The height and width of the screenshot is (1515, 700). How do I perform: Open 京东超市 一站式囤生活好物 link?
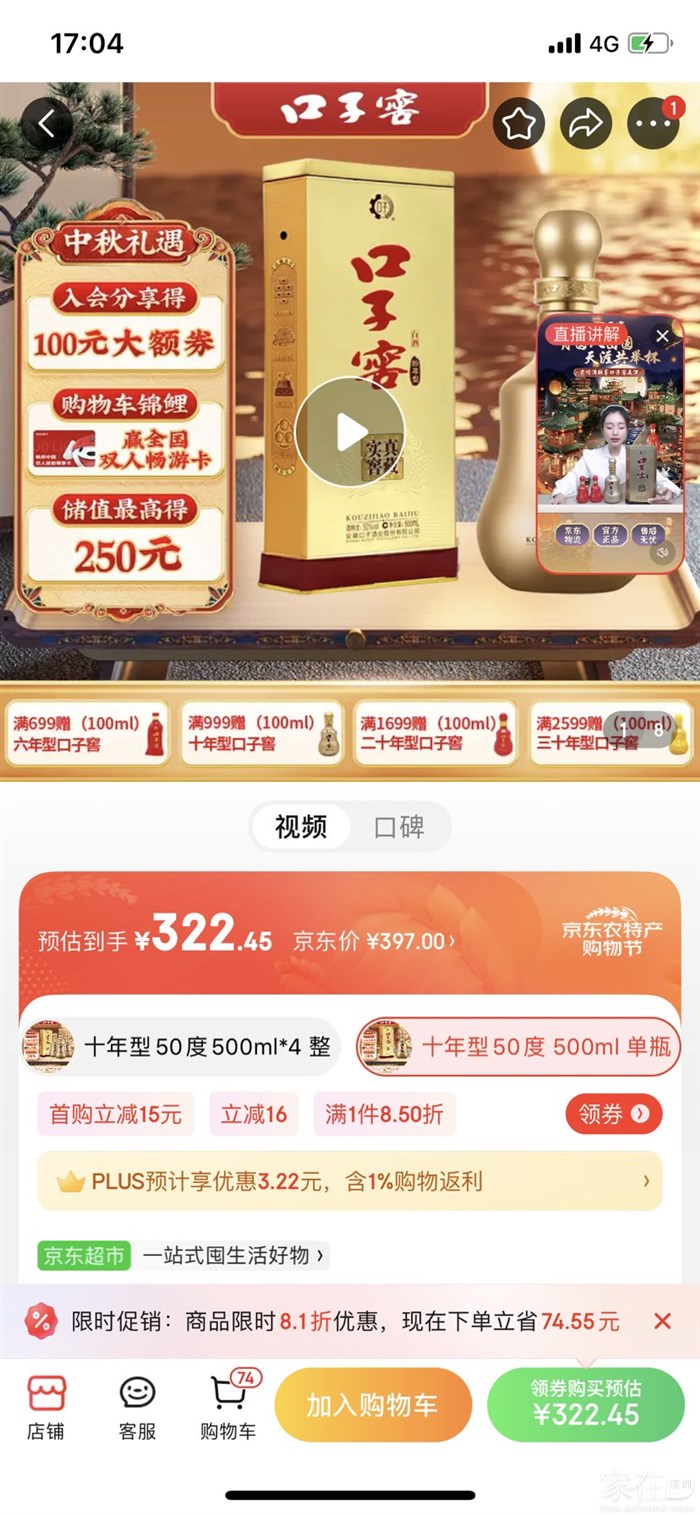tap(184, 1255)
